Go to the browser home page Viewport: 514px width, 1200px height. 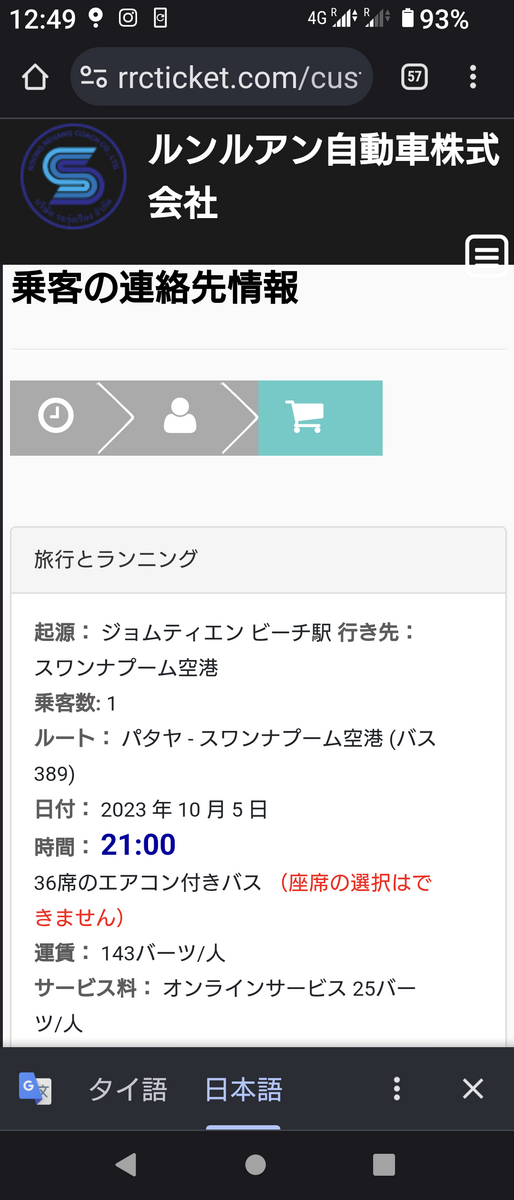pyautogui.click(x=34, y=76)
